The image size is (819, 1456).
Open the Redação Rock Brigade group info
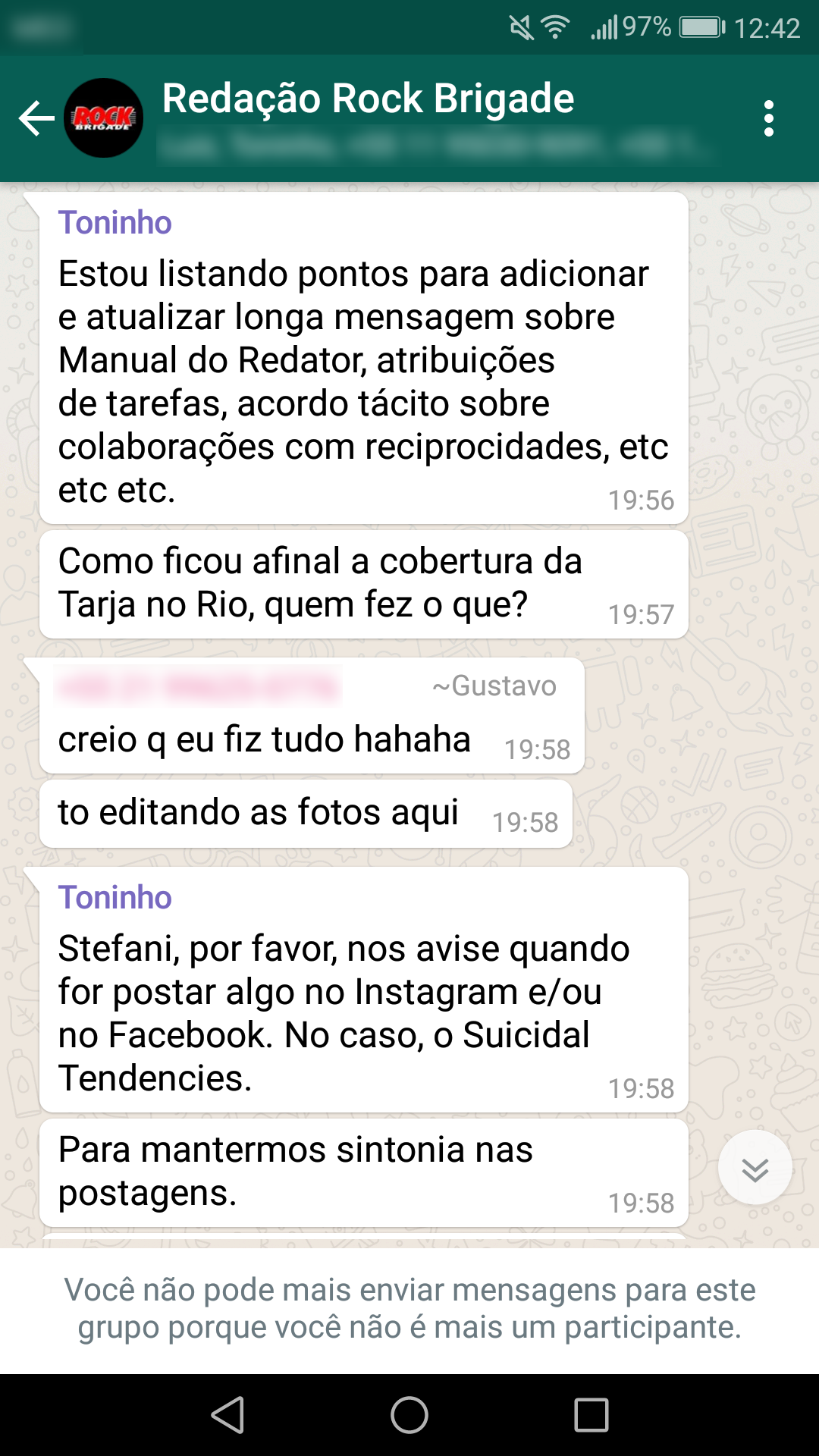click(x=369, y=100)
